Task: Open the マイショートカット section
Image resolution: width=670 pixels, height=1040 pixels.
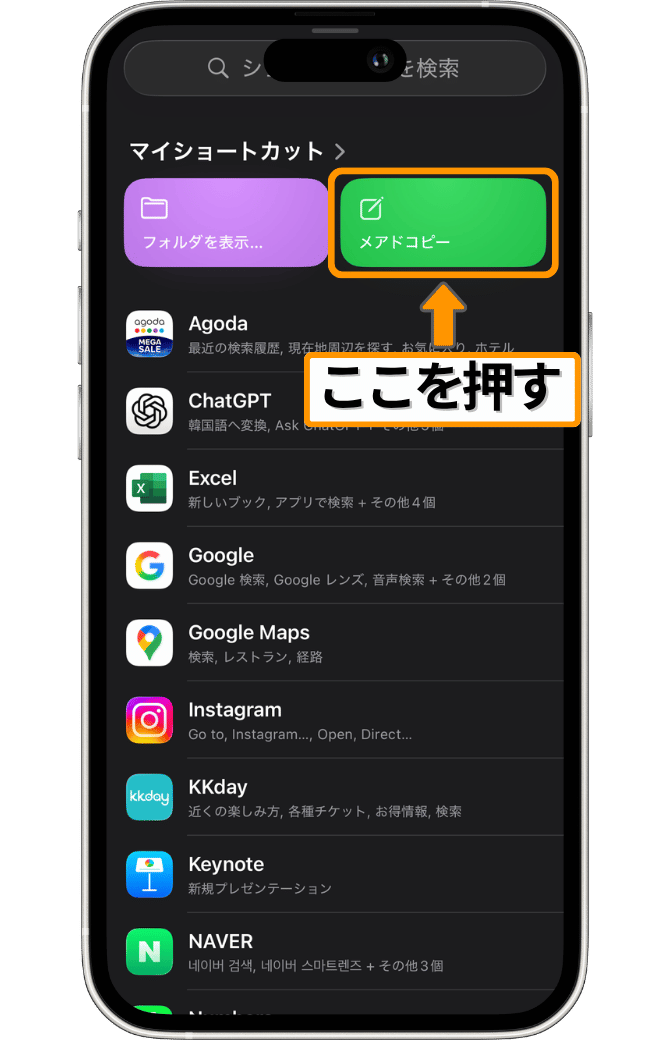Action: (x=237, y=151)
